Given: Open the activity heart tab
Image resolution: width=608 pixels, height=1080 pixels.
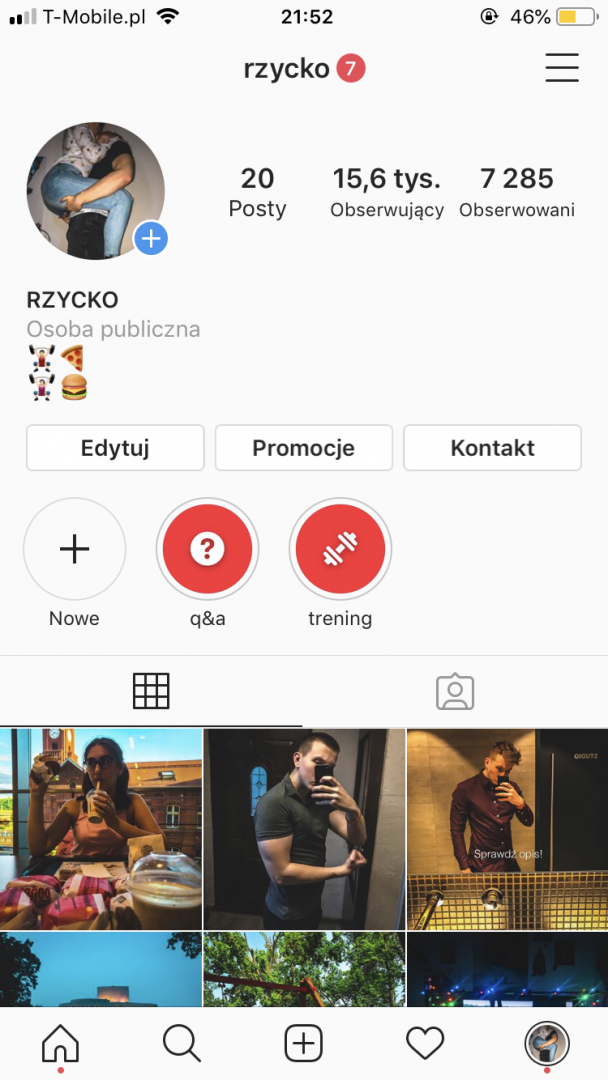Looking at the screenshot, I should coord(425,1044).
